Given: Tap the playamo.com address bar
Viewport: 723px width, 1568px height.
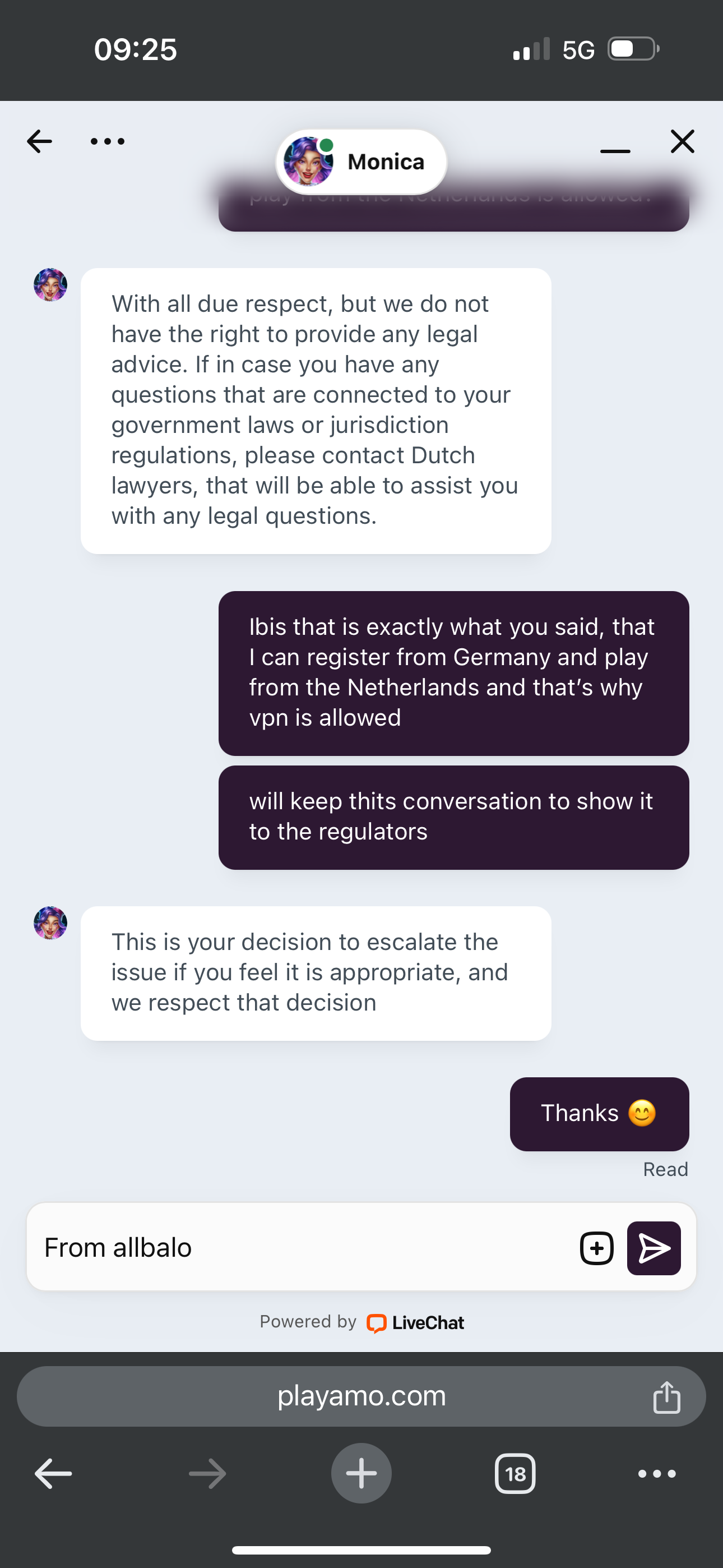Looking at the screenshot, I should point(361,1396).
